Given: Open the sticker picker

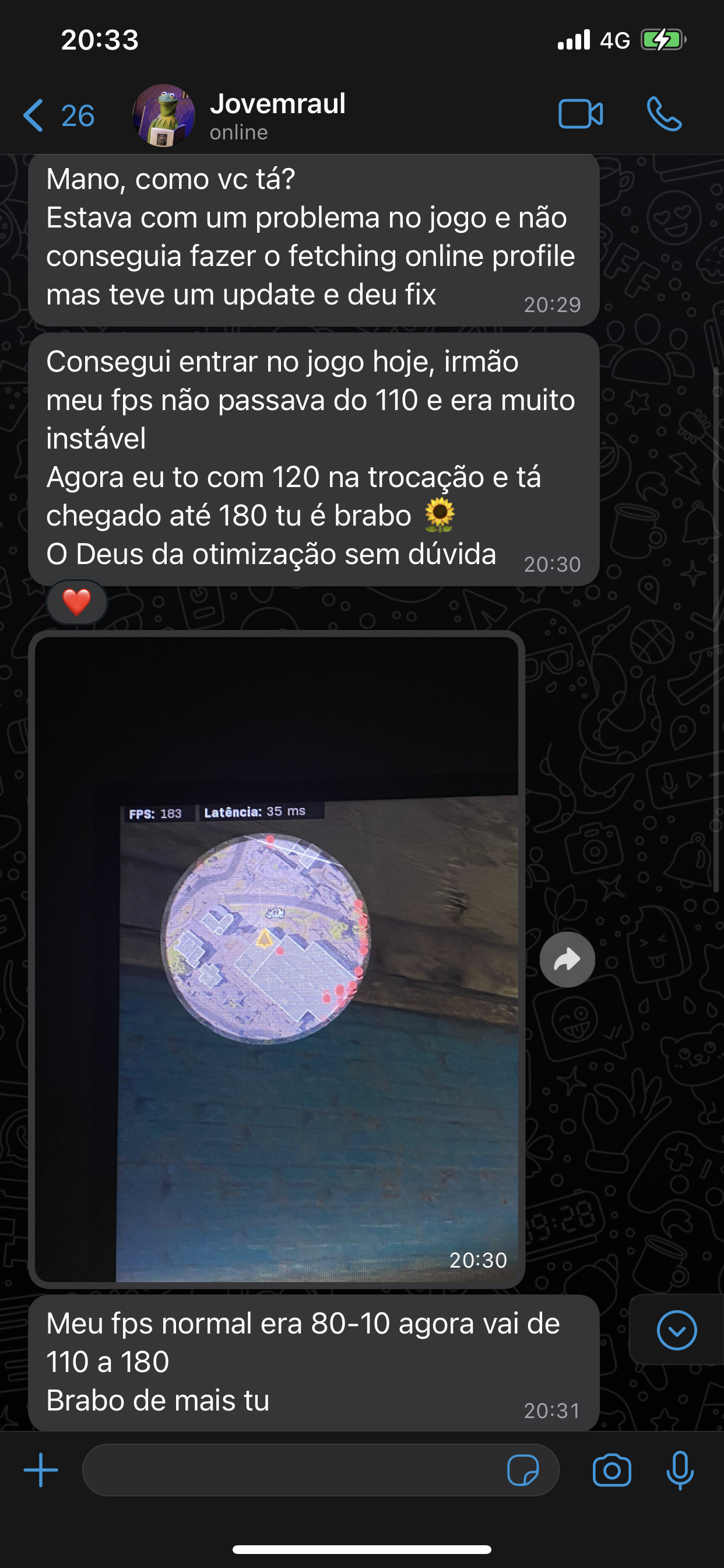Looking at the screenshot, I should pos(523,1471).
